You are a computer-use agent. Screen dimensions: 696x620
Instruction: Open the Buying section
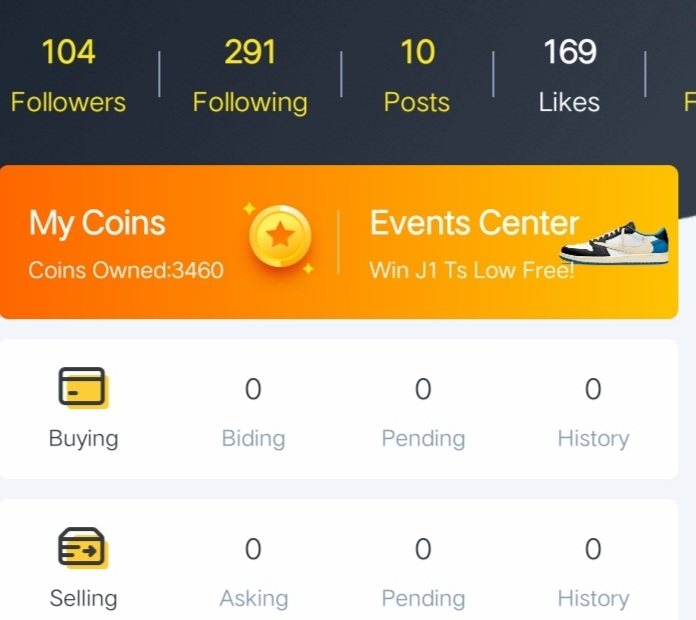(x=83, y=410)
